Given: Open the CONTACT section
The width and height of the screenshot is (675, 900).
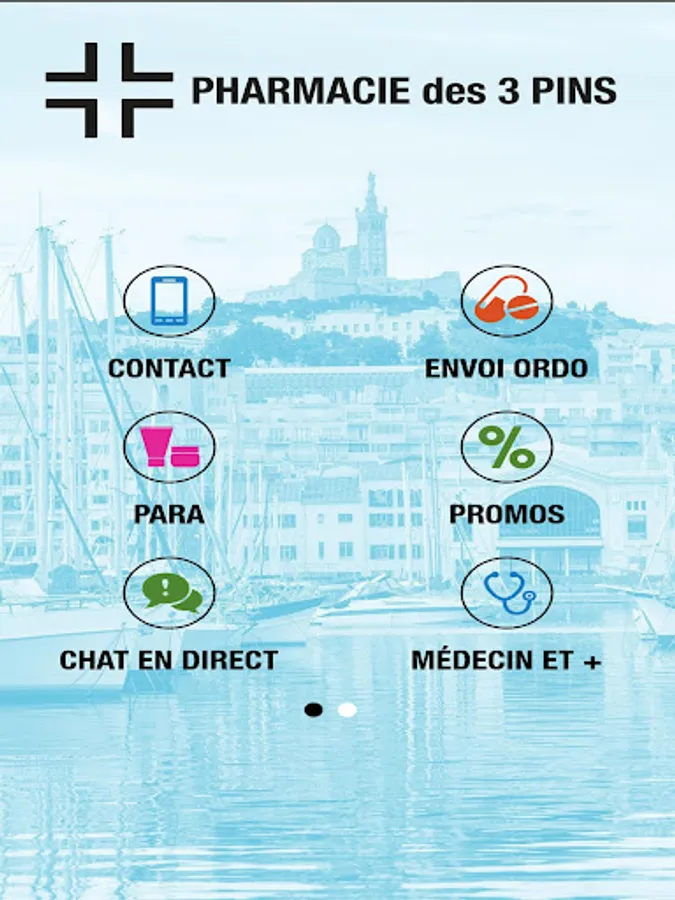Looking at the screenshot, I should (169, 301).
